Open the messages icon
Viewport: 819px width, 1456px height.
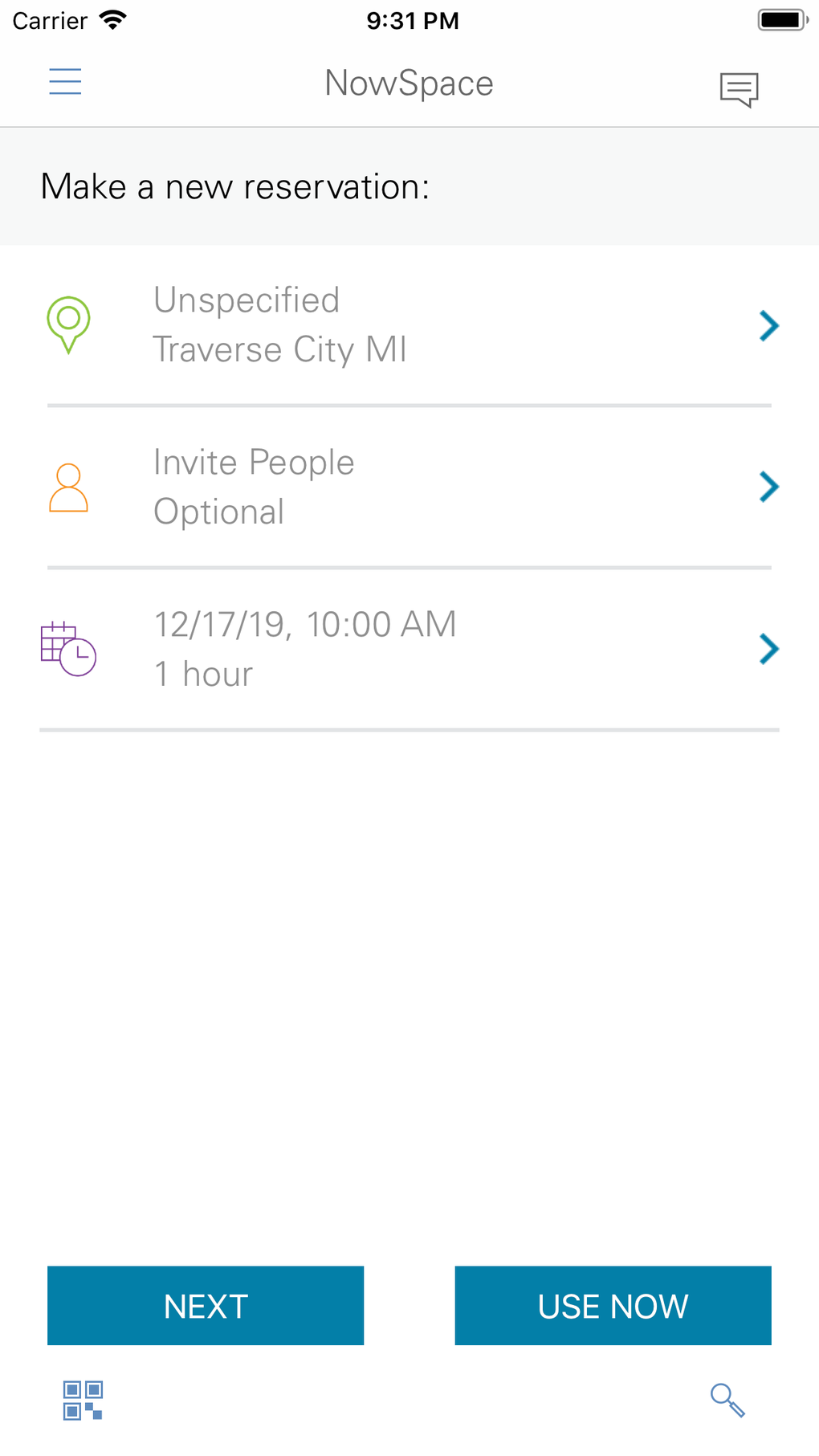pyautogui.click(x=739, y=89)
